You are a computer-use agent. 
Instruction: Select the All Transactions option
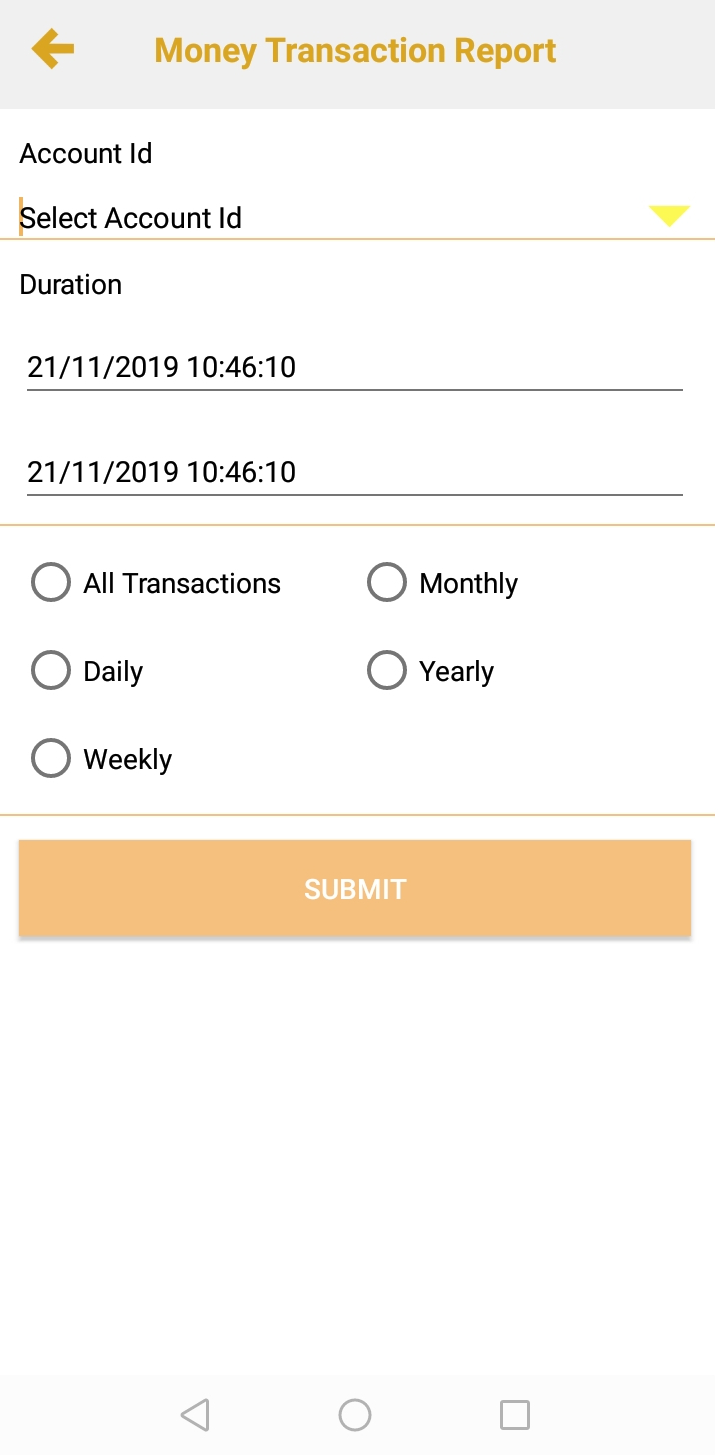(51, 582)
